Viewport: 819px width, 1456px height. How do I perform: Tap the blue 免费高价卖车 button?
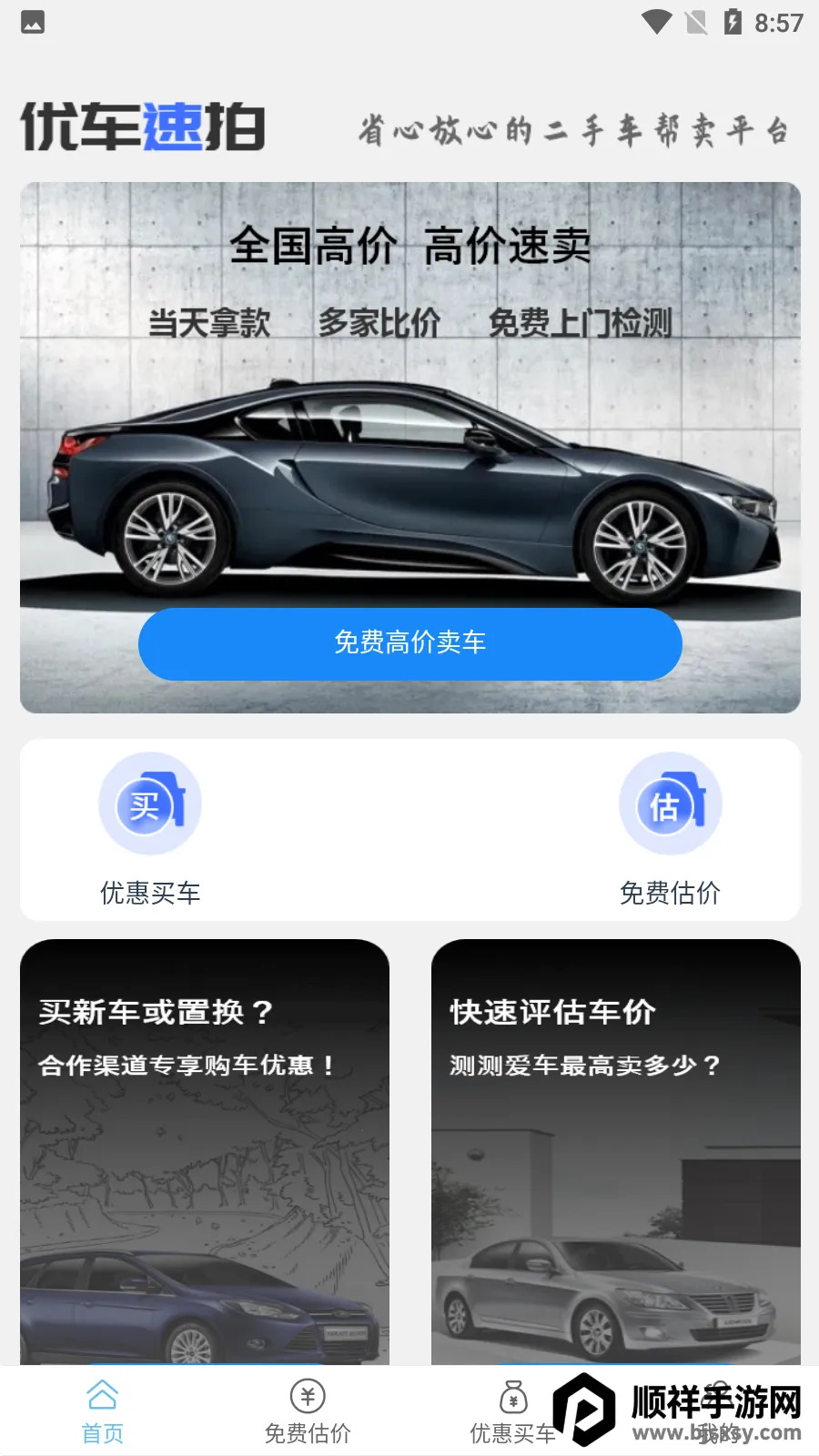click(409, 643)
